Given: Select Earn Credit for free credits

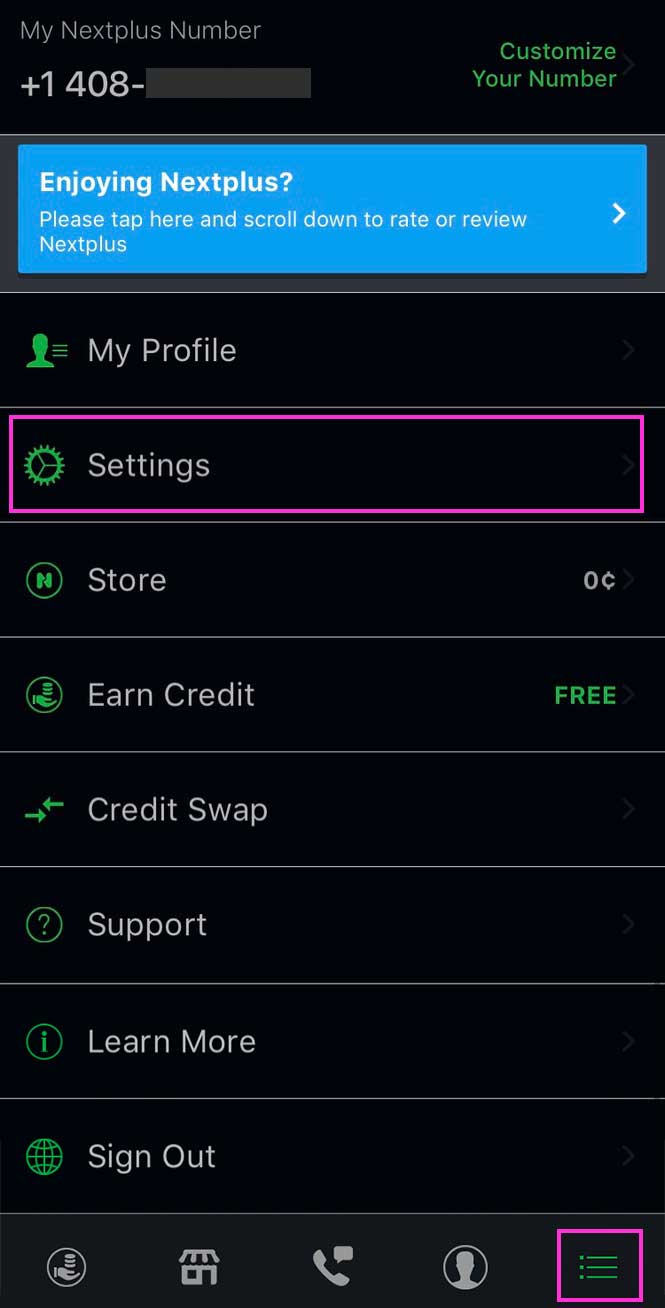Looking at the screenshot, I should point(332,695).
